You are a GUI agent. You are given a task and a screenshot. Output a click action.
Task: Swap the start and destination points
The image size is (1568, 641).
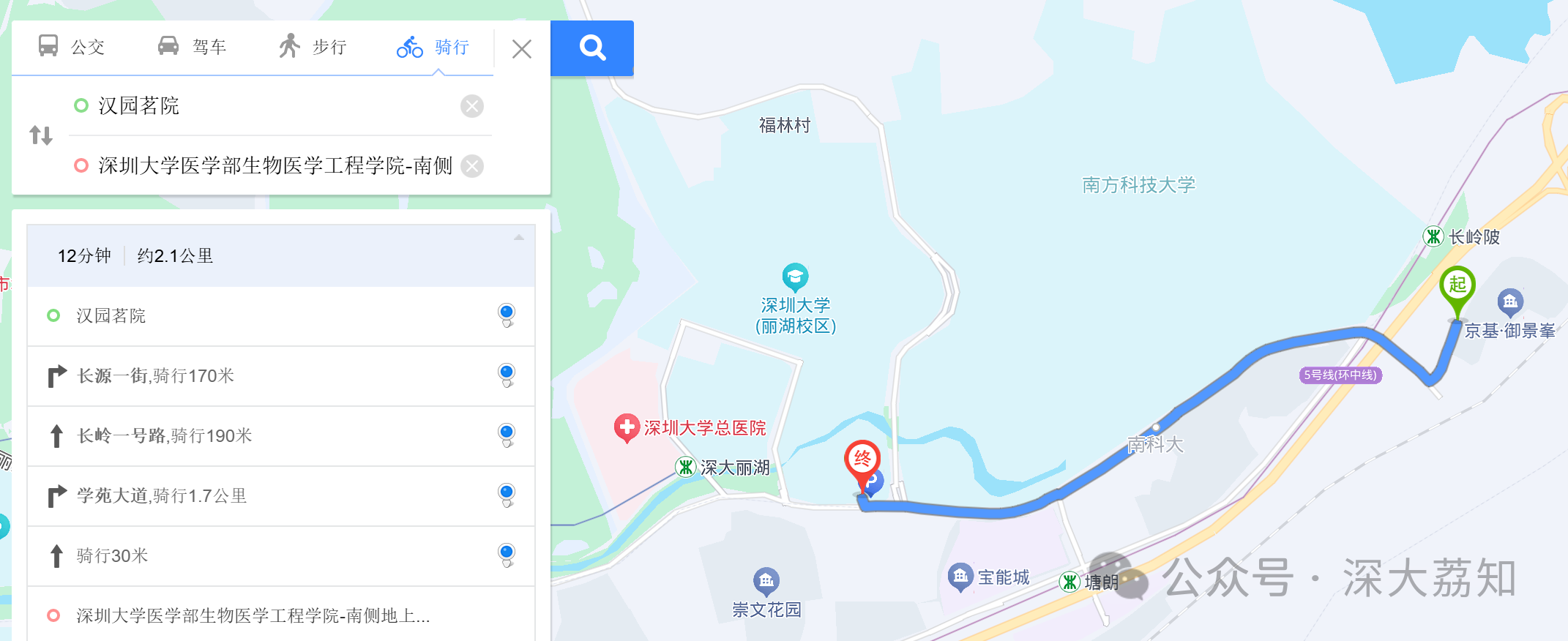click(x=41, y=135)
